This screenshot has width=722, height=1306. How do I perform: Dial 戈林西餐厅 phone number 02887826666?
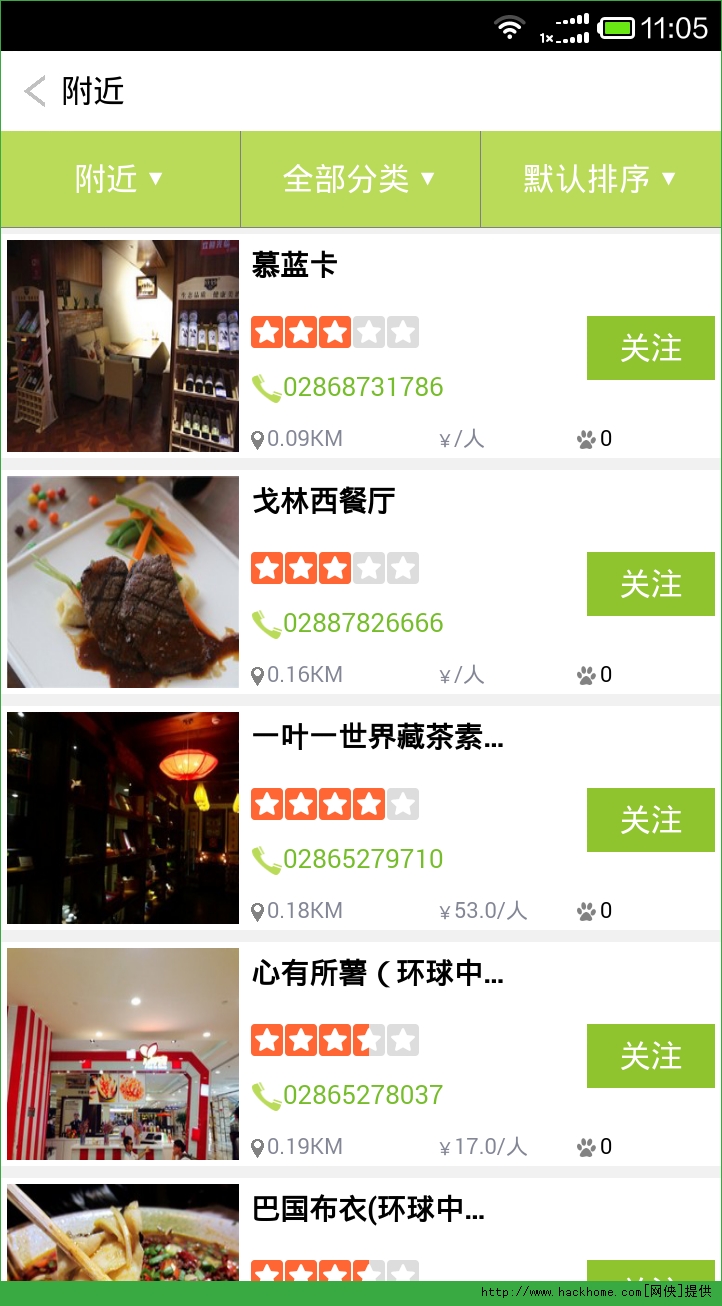(x=348, y=623)
